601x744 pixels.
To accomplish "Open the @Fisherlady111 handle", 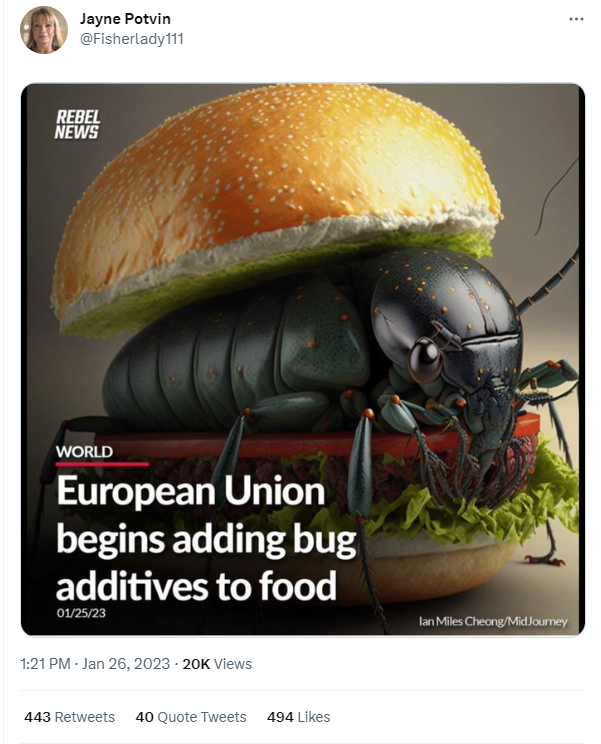I will (x=131, y=38).
